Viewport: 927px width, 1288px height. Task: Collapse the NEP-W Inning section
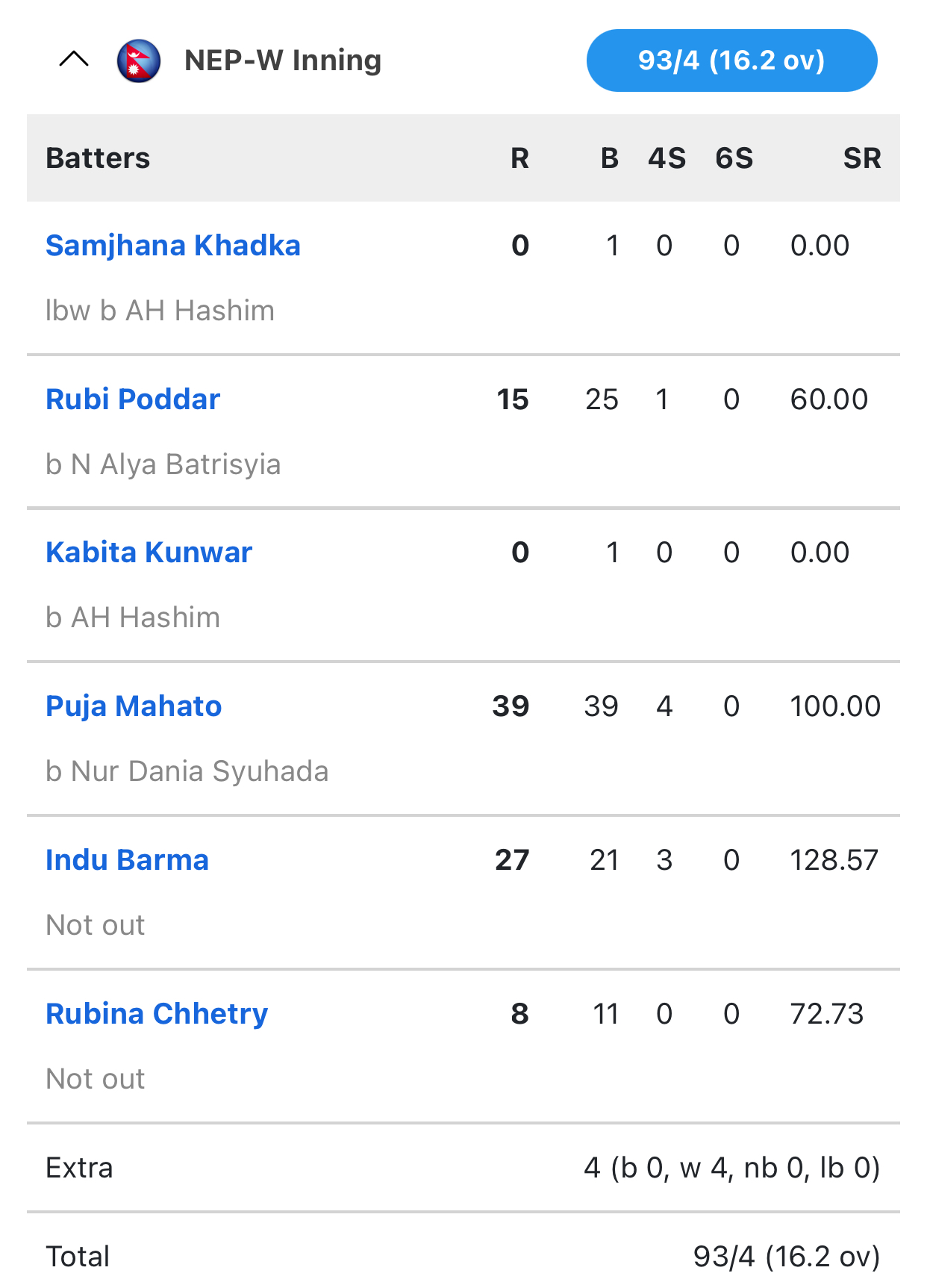(74, 60)
